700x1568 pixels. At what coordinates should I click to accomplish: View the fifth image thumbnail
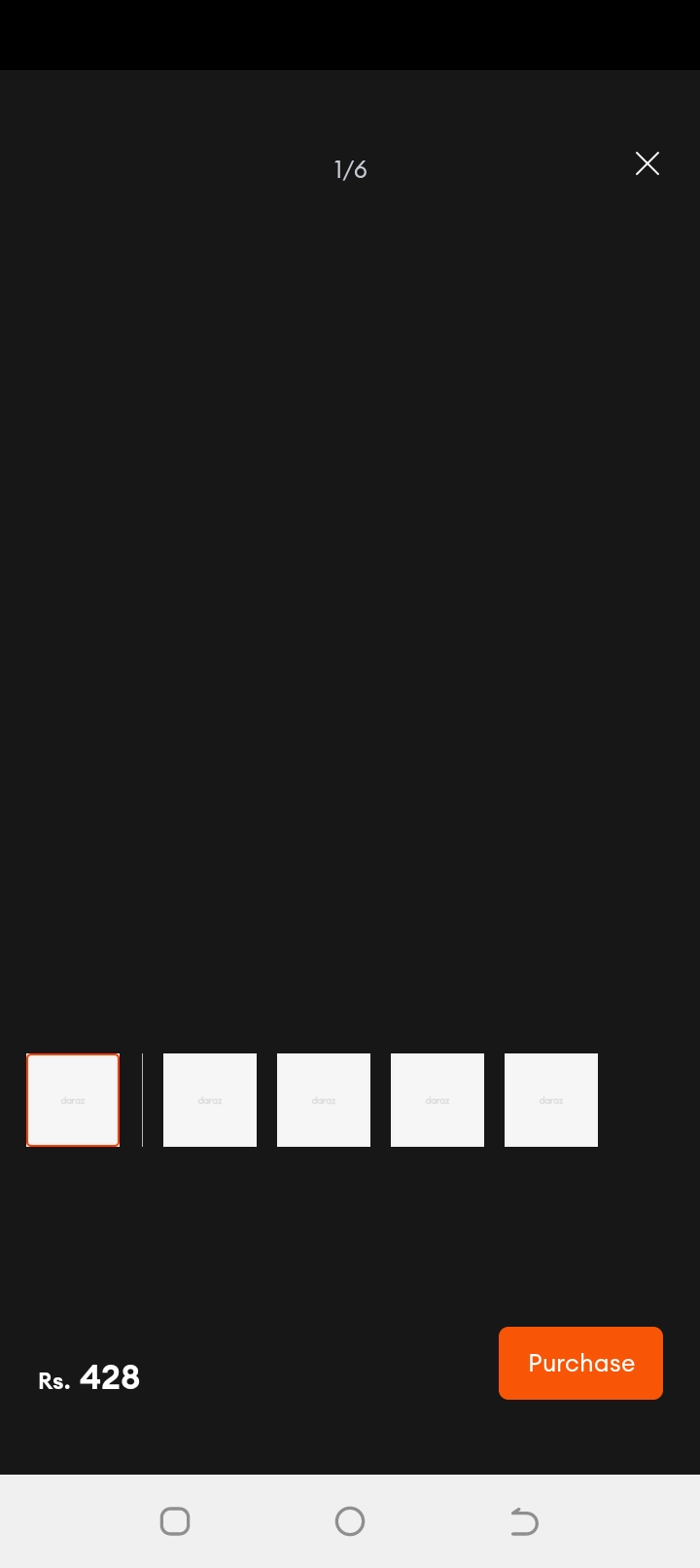coord(551,1100)
